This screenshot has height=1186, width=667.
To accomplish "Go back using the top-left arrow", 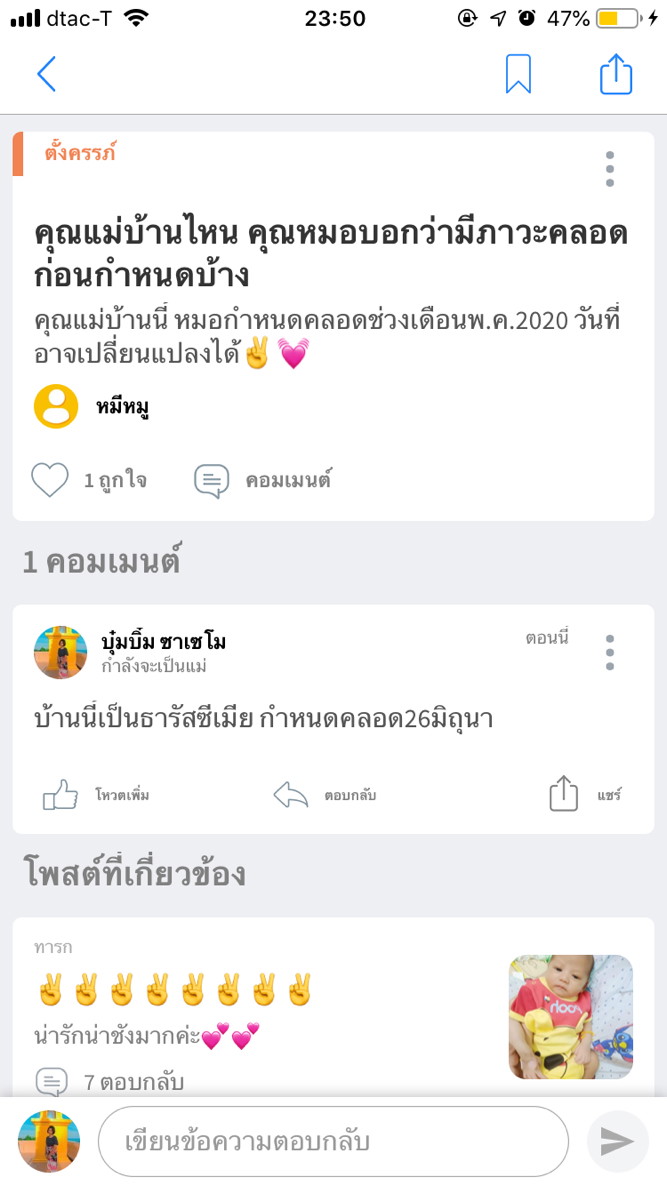I will point(46,74).
